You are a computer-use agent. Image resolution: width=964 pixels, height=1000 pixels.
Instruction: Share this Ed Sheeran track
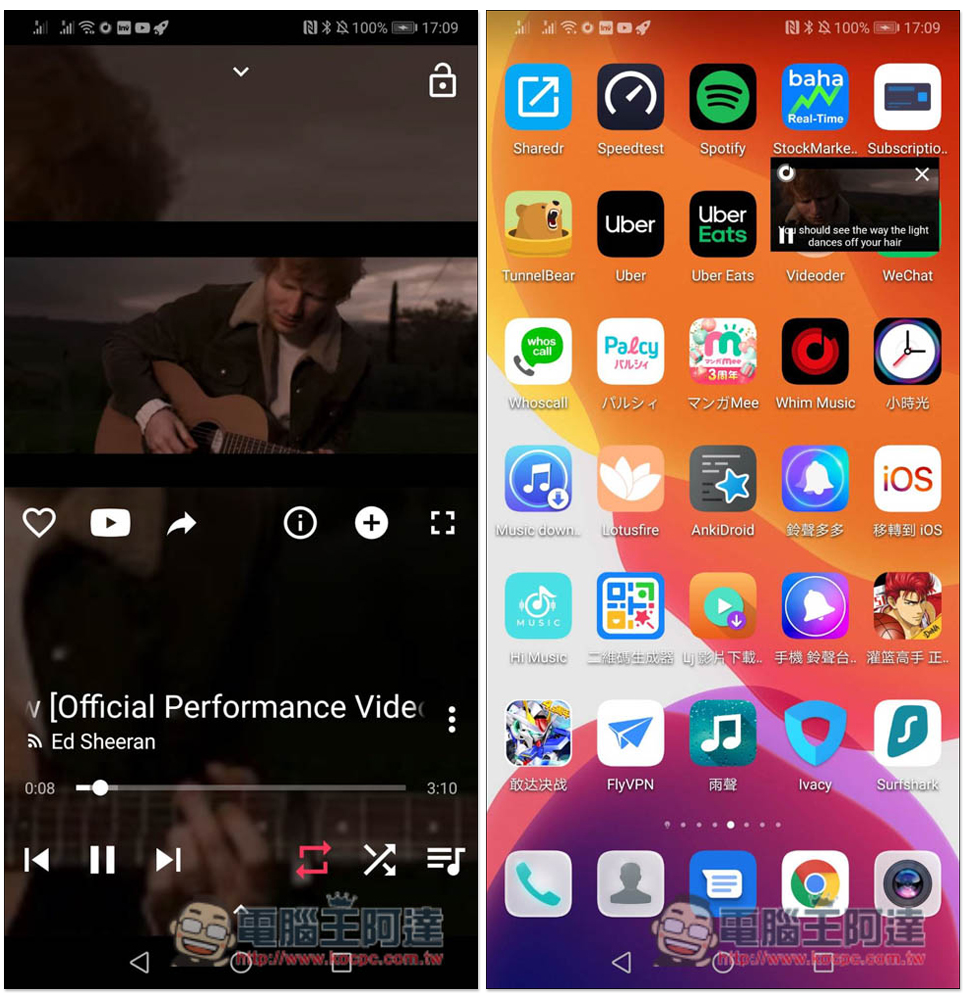click(x=181, y=523)
